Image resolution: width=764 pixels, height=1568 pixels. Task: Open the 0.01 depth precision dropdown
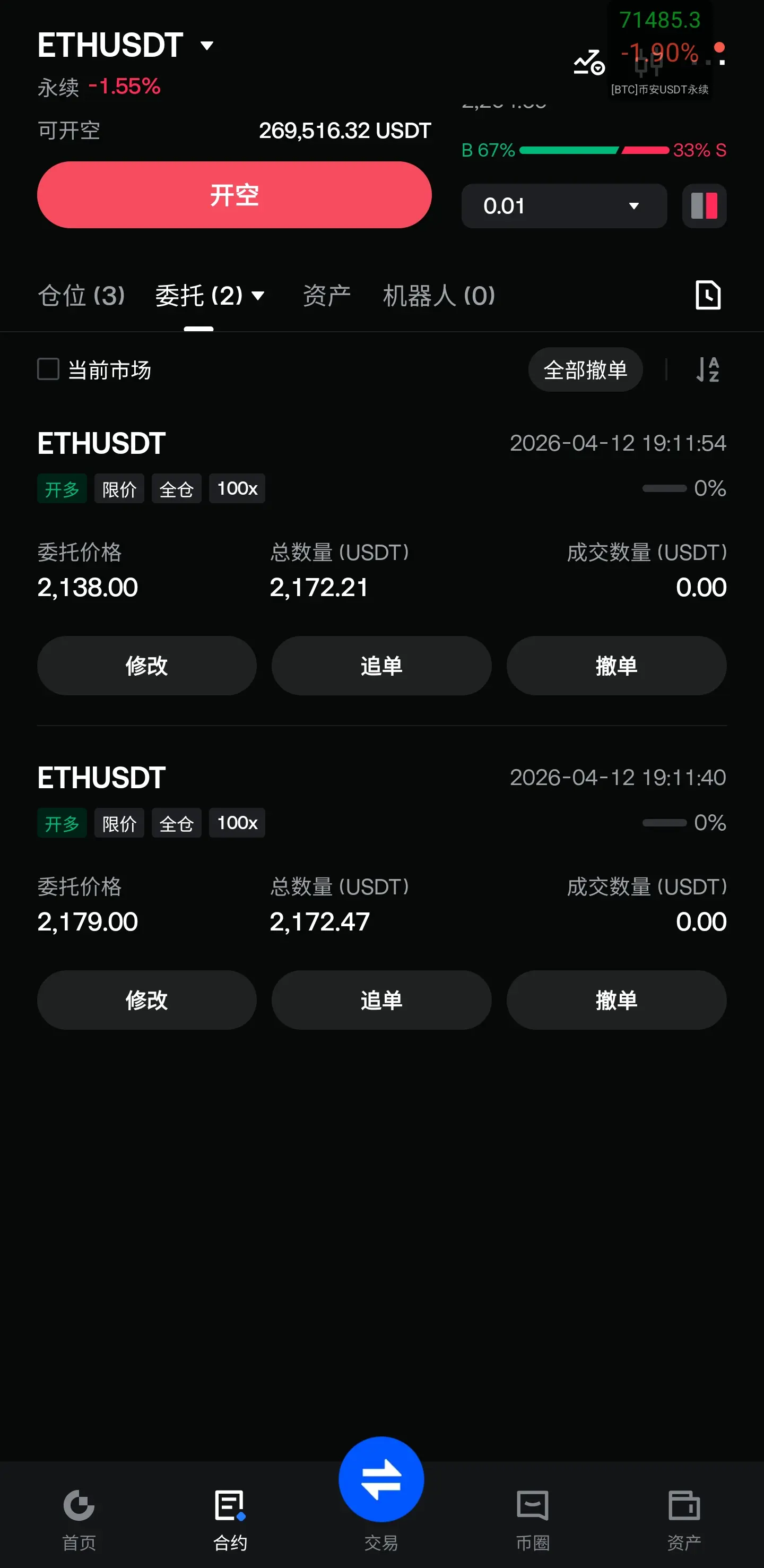(563, 206)
